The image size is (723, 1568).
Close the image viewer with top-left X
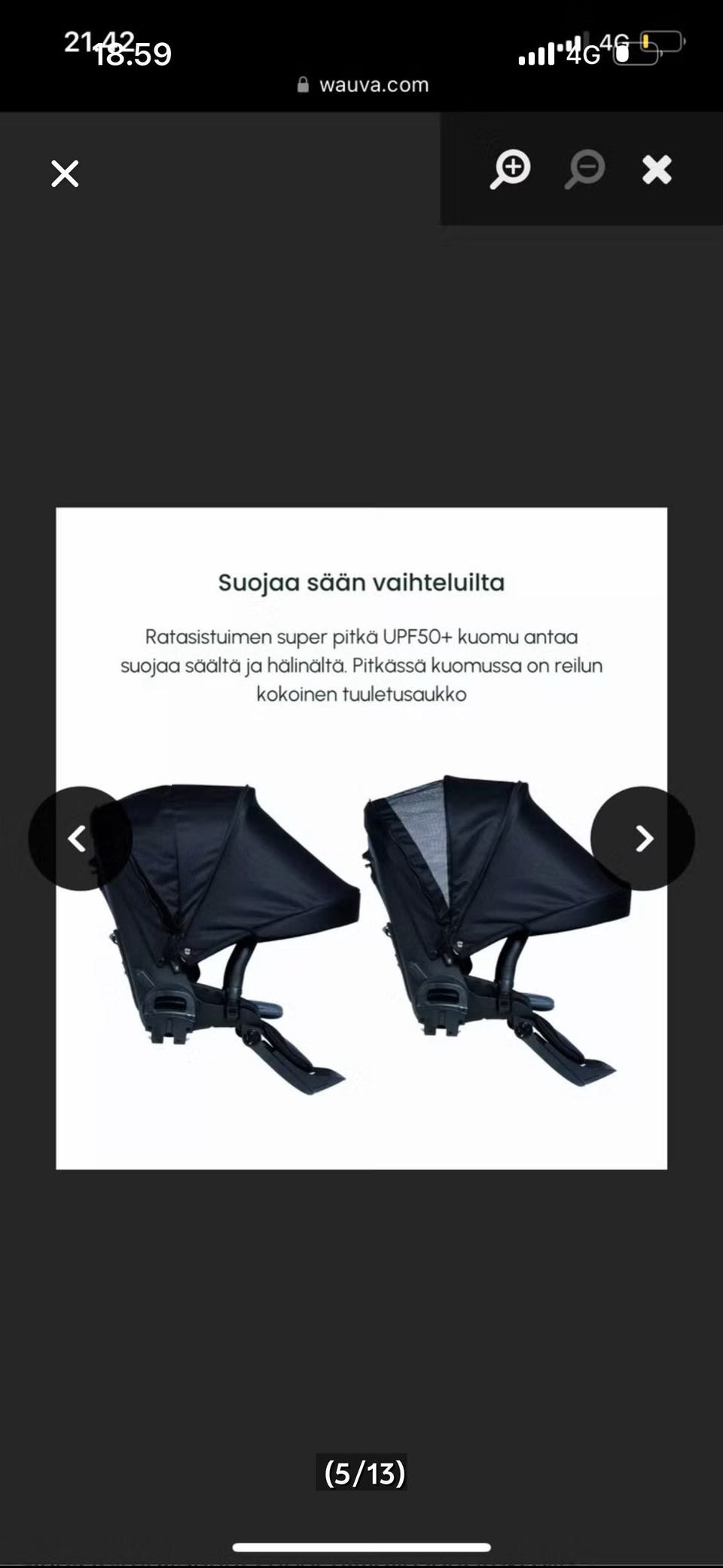click(64, 173)
